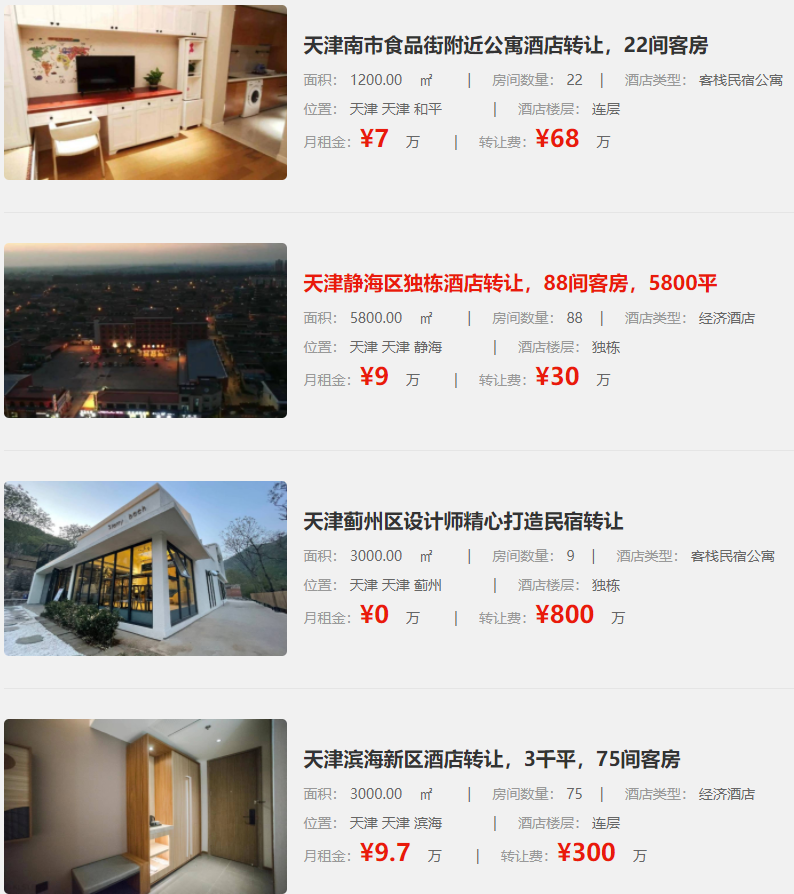This screenshot has width=794, height=894.
Task: Tap the night view photo of 静海 hotel
Action: click(x=145, y=330)
